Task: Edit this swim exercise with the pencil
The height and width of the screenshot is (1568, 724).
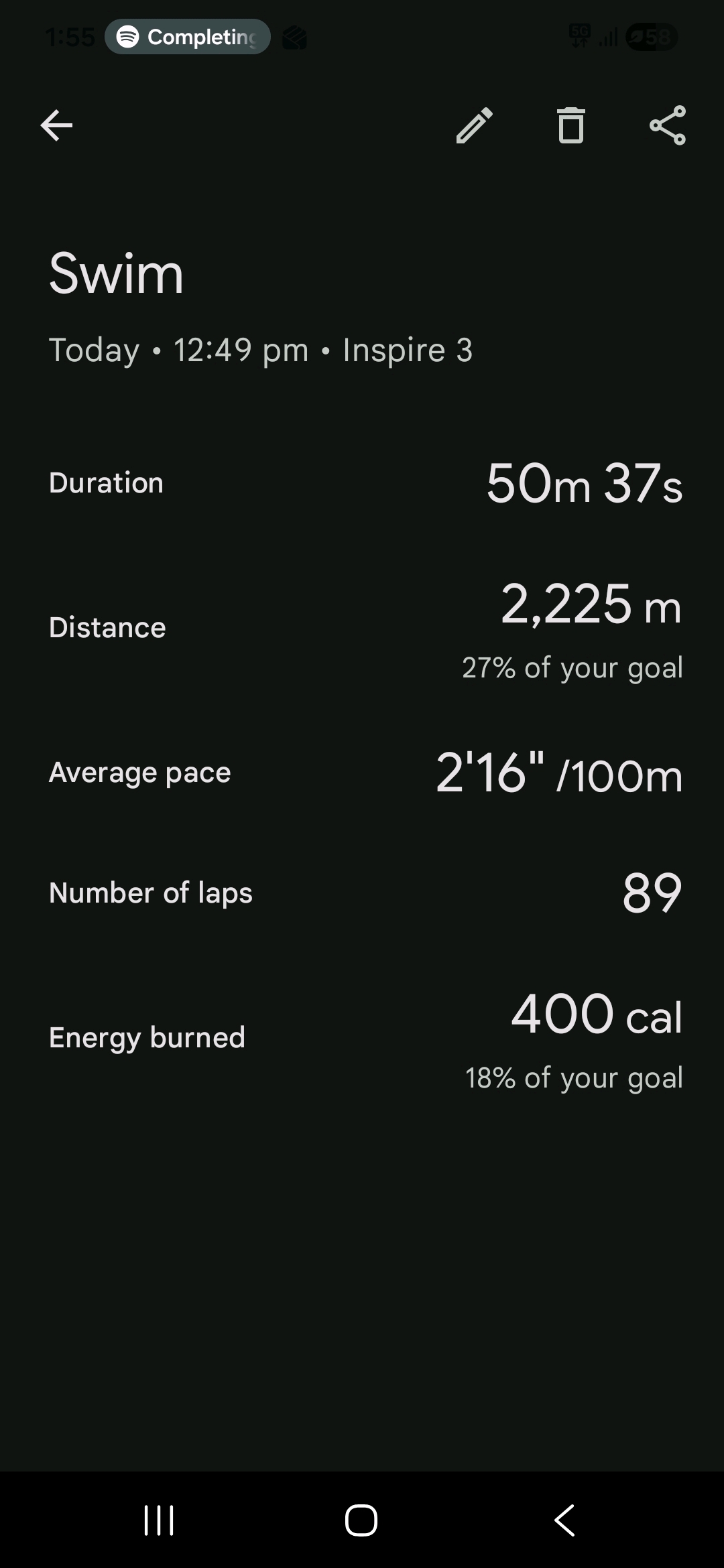Action: click(475, 125)
